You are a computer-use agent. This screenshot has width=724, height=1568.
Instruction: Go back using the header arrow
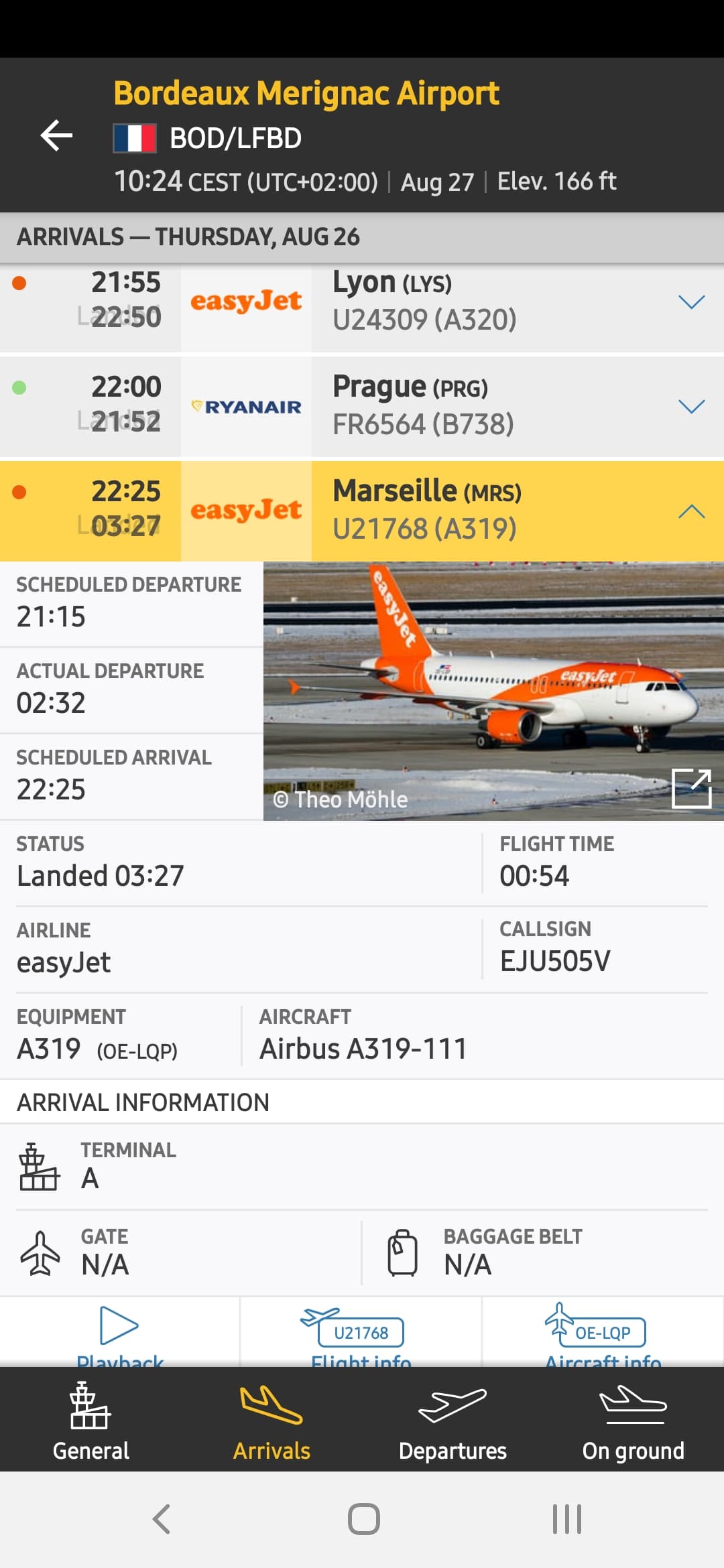tap(56, 136)
